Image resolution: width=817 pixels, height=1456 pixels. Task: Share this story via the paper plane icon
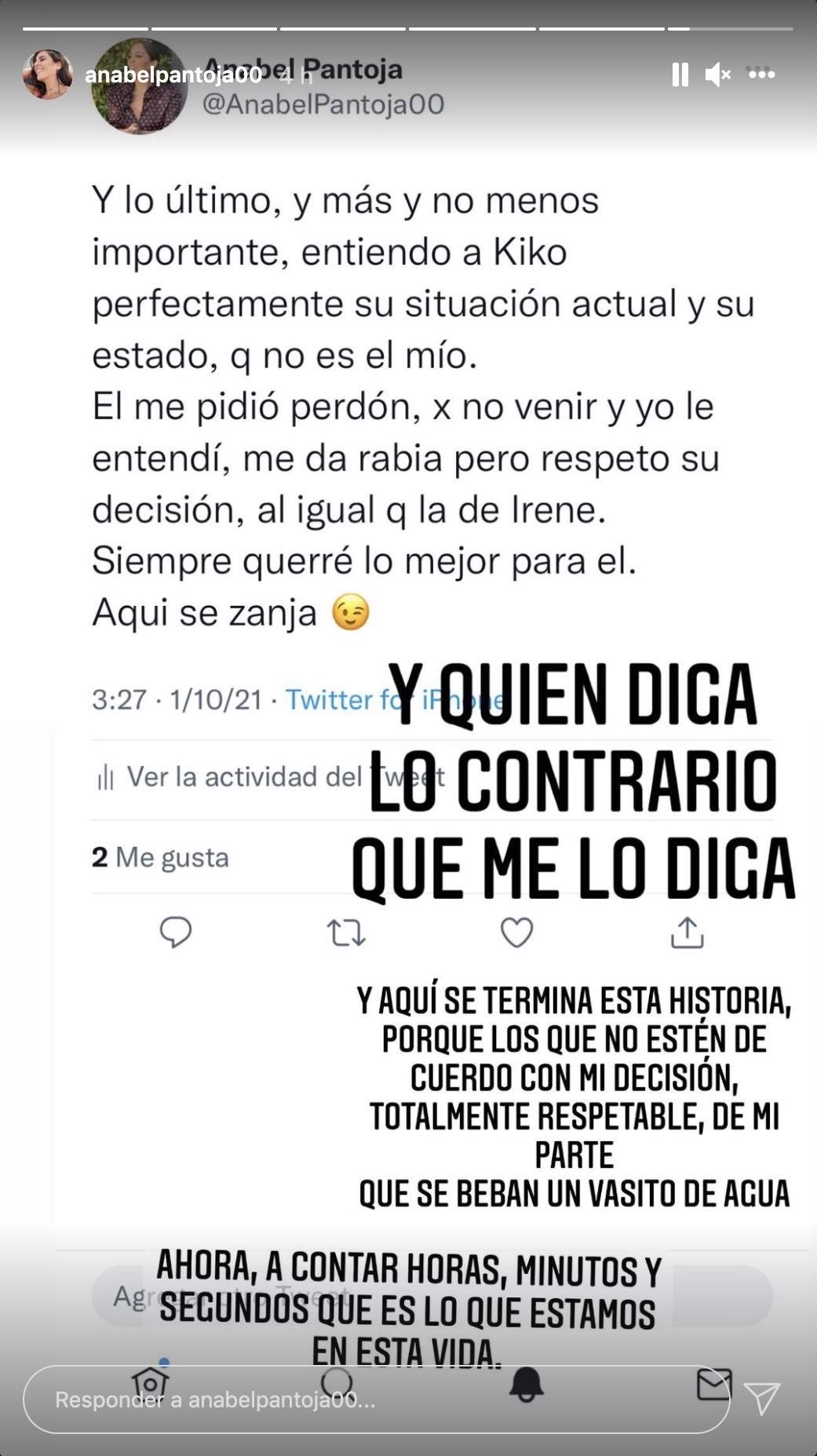click(761, 1398)
